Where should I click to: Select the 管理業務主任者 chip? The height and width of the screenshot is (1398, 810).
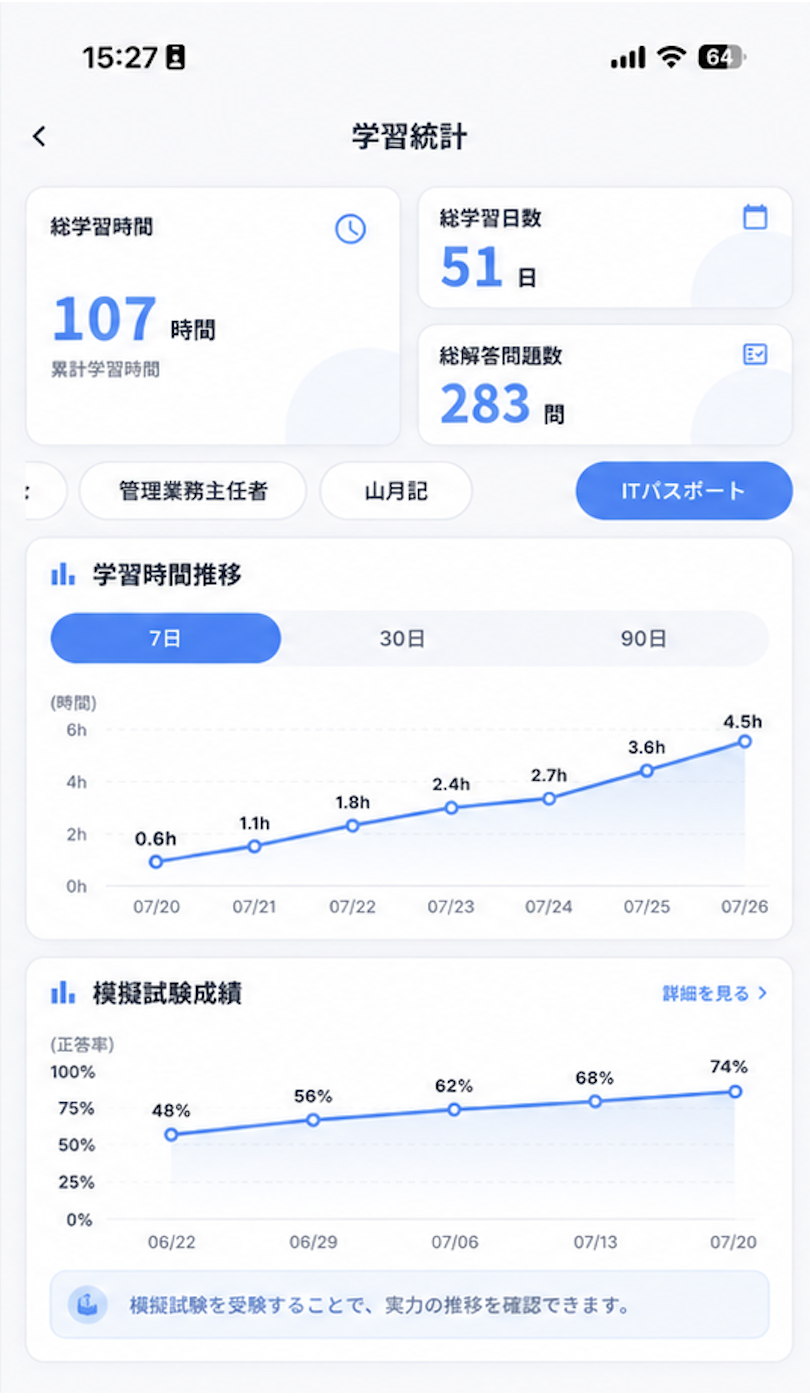point(193,491)
